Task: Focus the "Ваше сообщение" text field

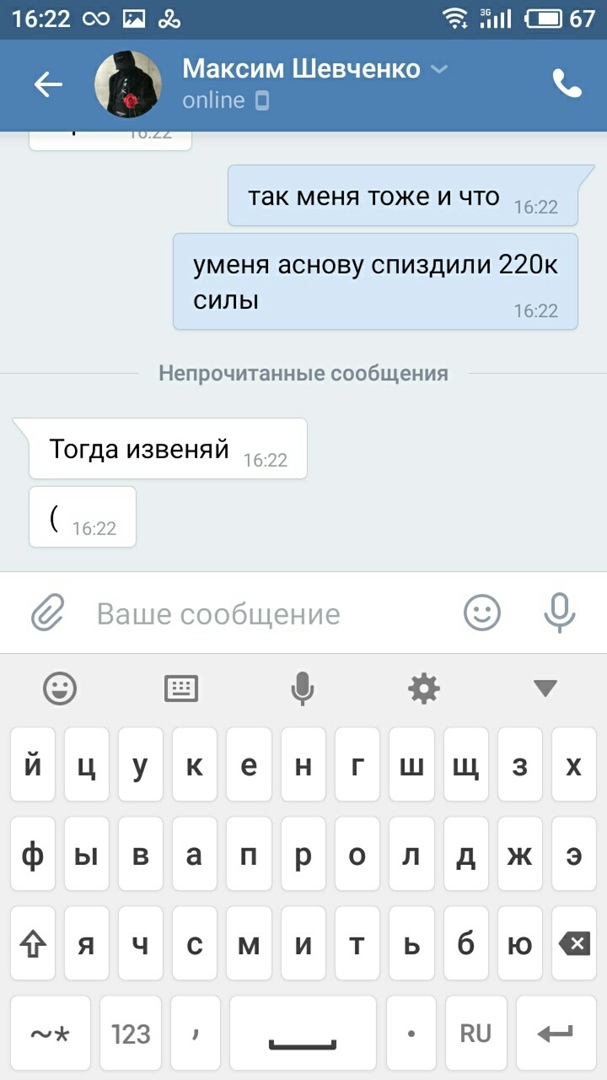Action: pyautogui.click(x=260, y=613)
